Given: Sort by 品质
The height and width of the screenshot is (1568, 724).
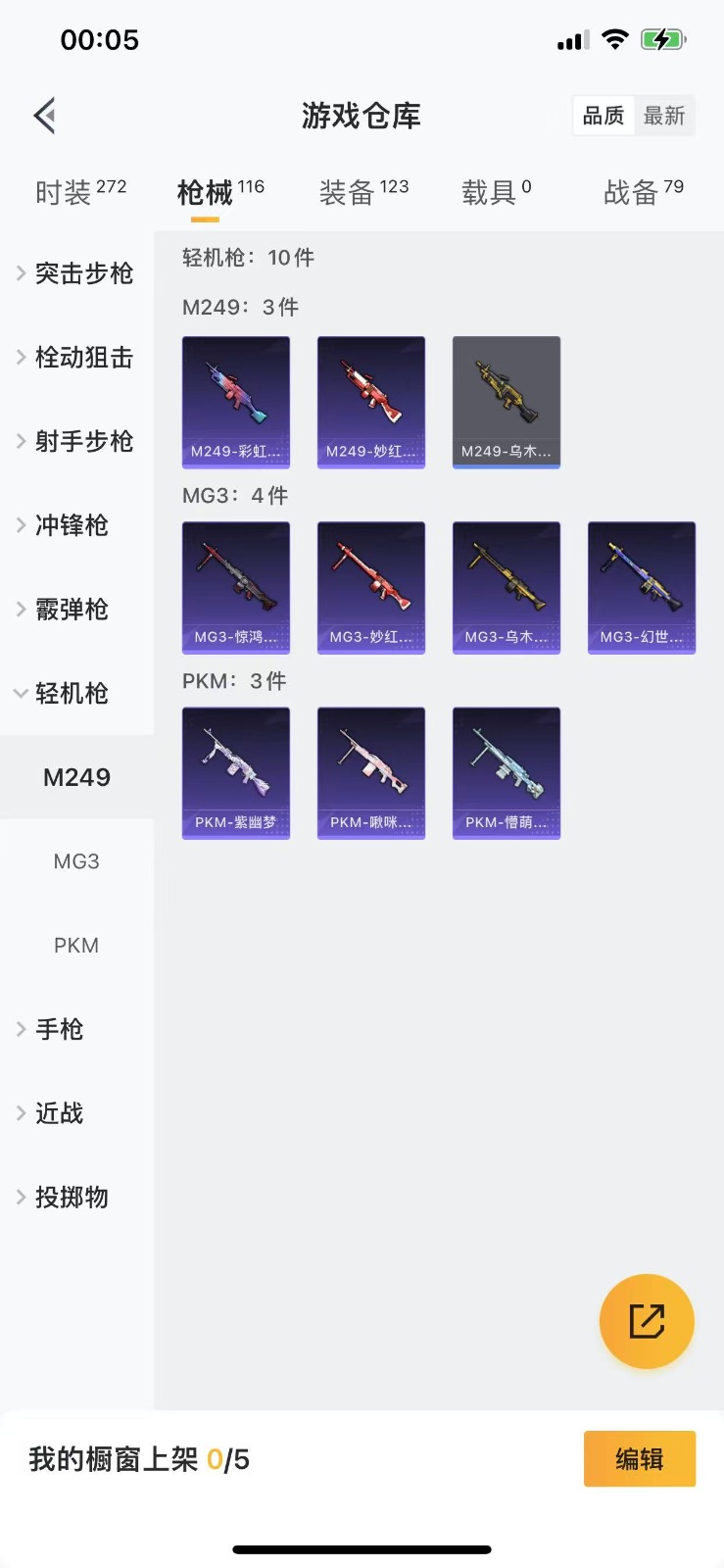Looking at the screenshot, I should click(603, 116).
